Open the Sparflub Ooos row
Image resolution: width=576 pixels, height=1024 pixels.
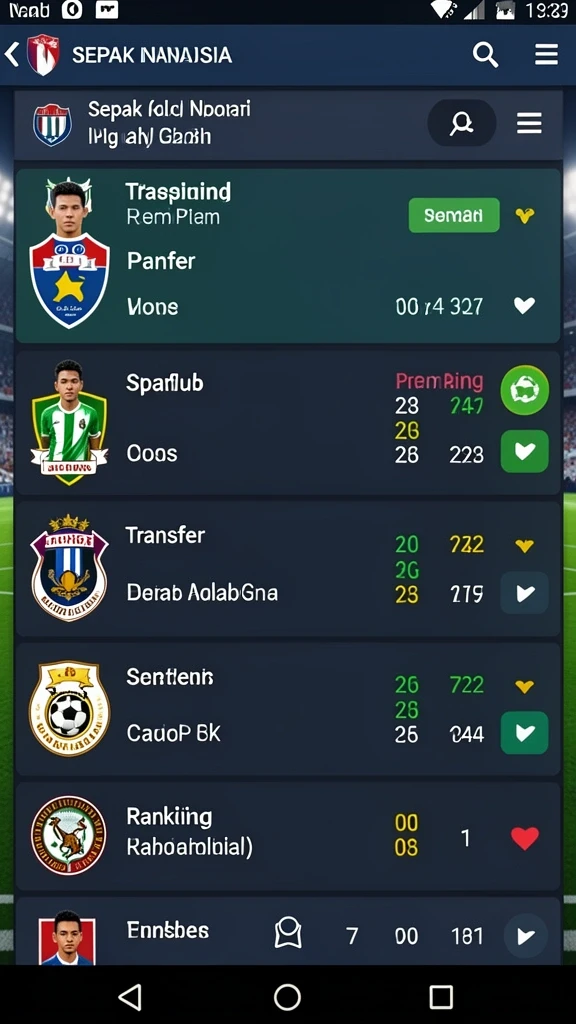[x=287, y=423]
